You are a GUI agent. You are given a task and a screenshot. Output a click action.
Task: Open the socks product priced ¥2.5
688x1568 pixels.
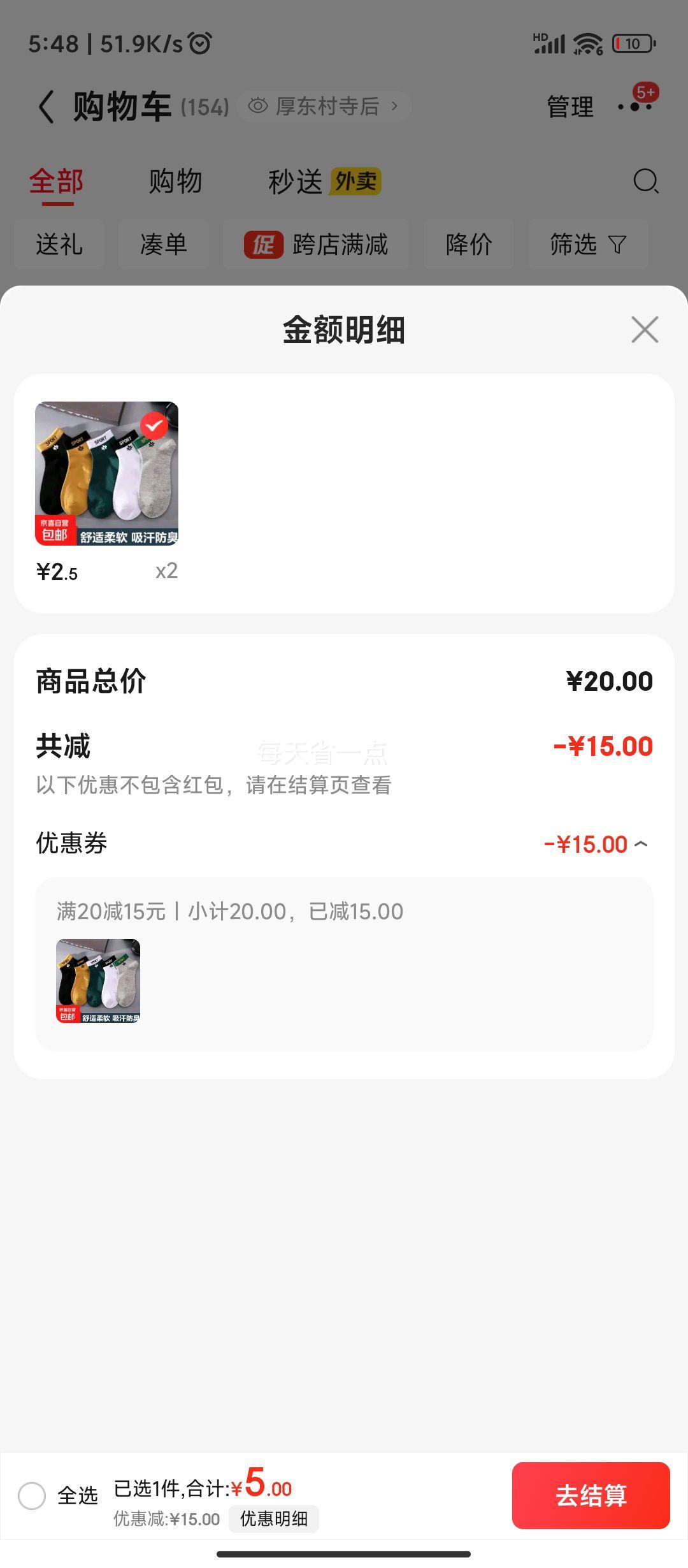pos(106,474)
